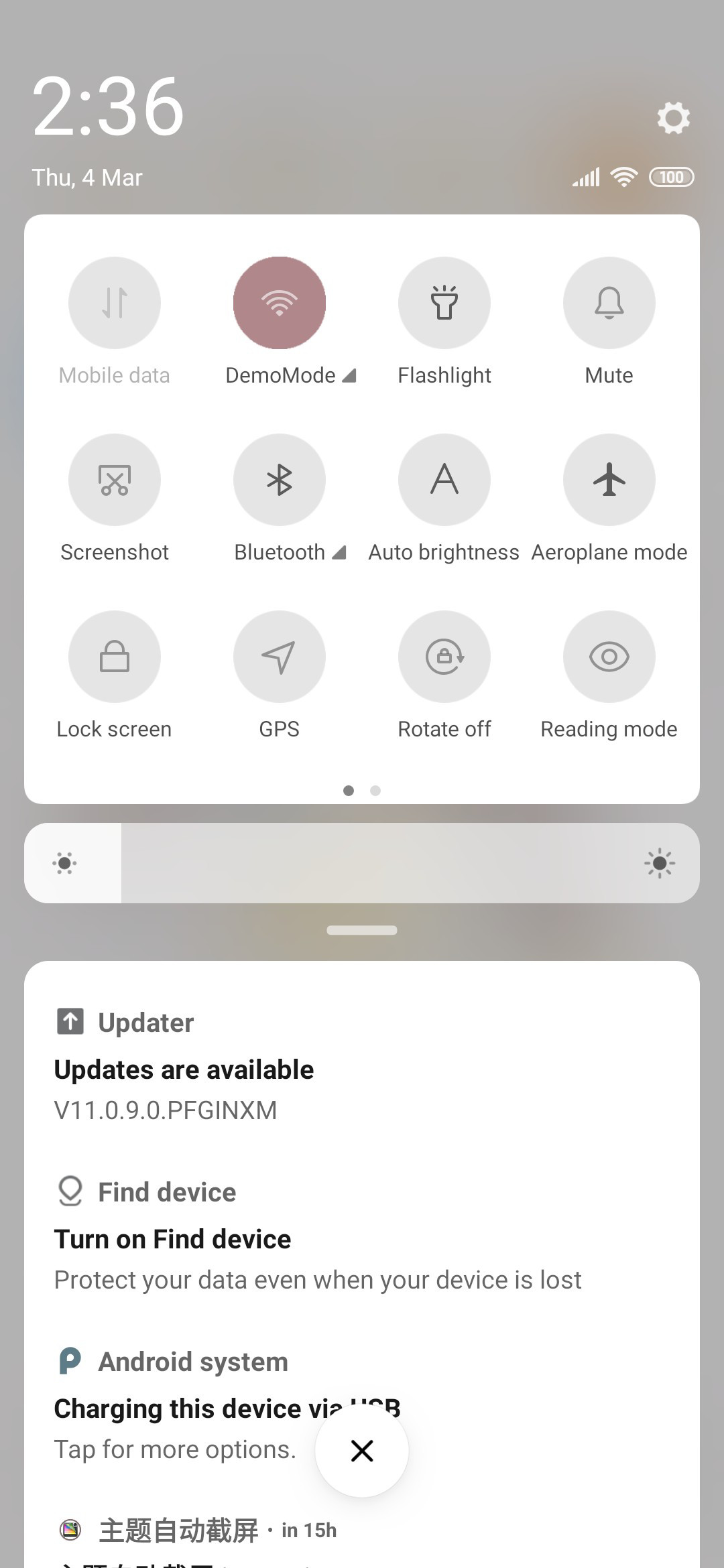Turn on Bluetooth
Screen dimensions: 724x1568
click(x=280, y=480)
